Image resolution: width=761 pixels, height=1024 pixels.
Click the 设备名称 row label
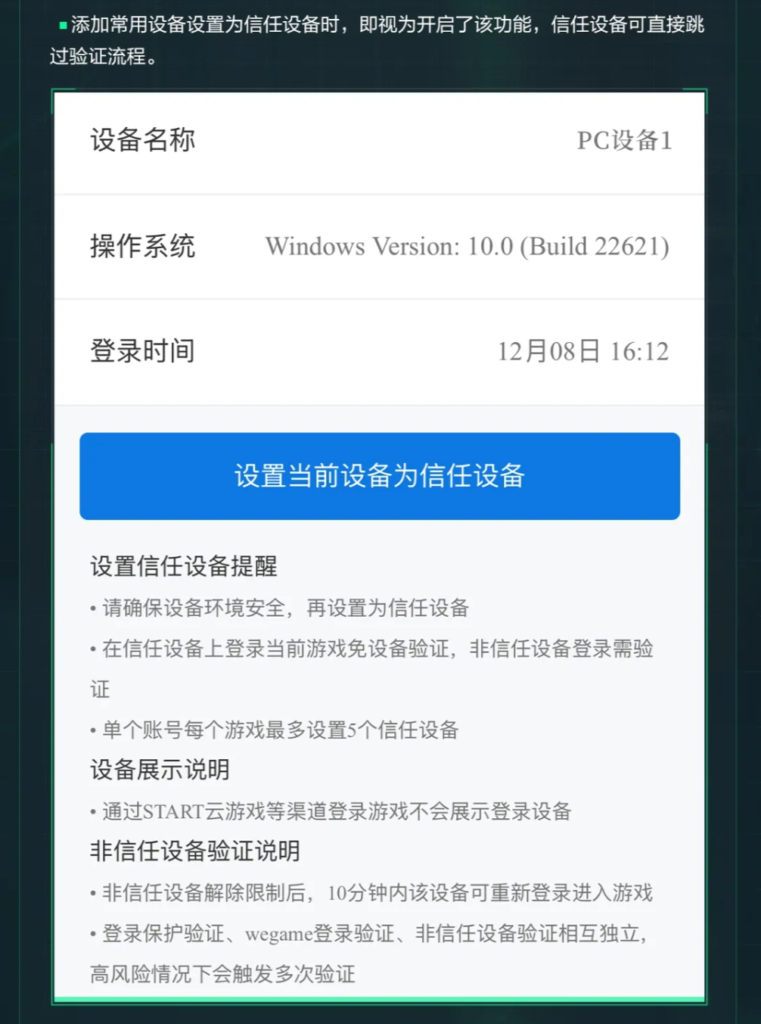(x=140, y=143)
